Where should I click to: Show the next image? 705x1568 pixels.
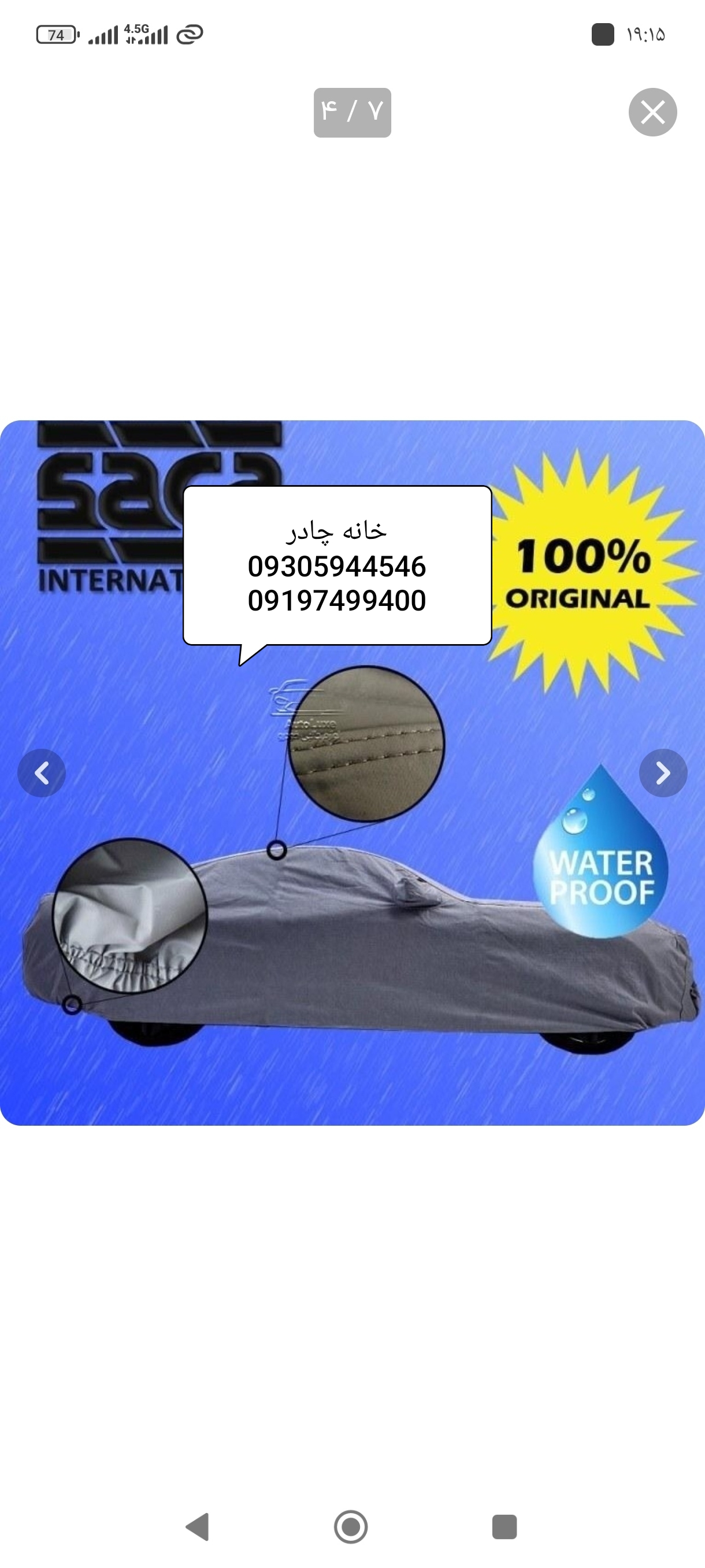tap(662, 773)
